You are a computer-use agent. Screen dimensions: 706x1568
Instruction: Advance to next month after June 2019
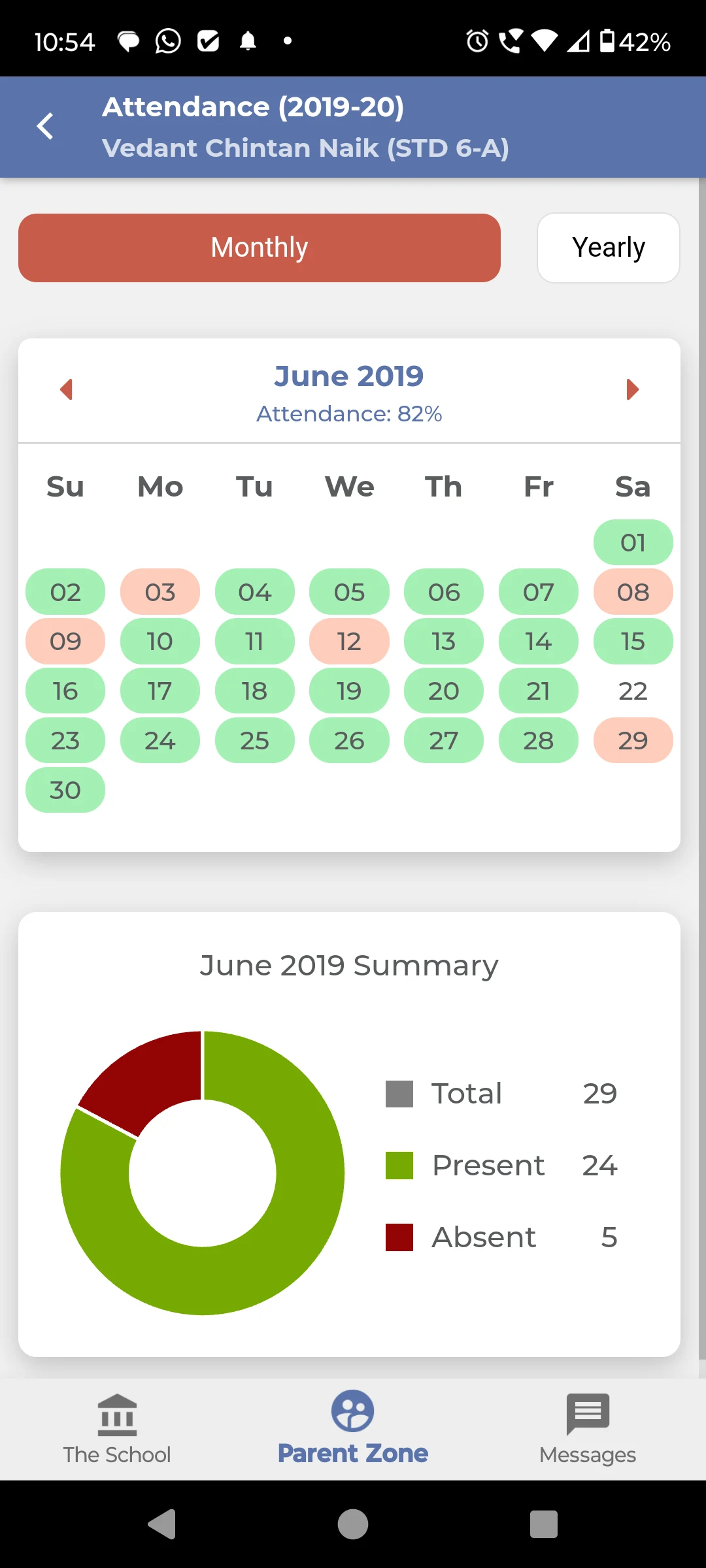(632, 389)
